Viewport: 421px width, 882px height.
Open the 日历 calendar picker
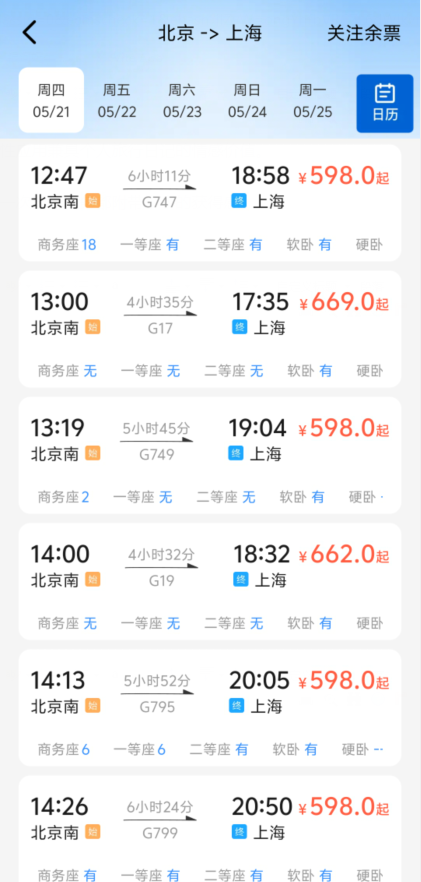coord(385,104)
